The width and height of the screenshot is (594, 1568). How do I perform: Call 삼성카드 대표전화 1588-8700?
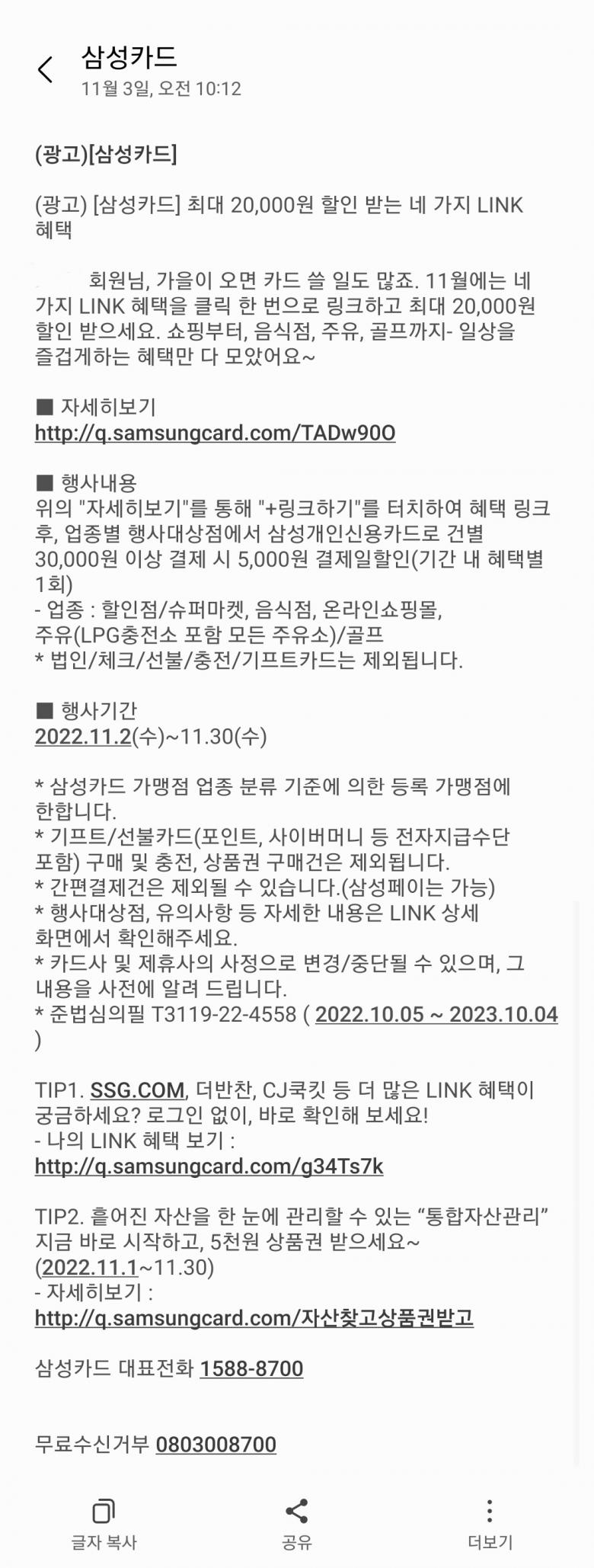tap(251, 1368)
